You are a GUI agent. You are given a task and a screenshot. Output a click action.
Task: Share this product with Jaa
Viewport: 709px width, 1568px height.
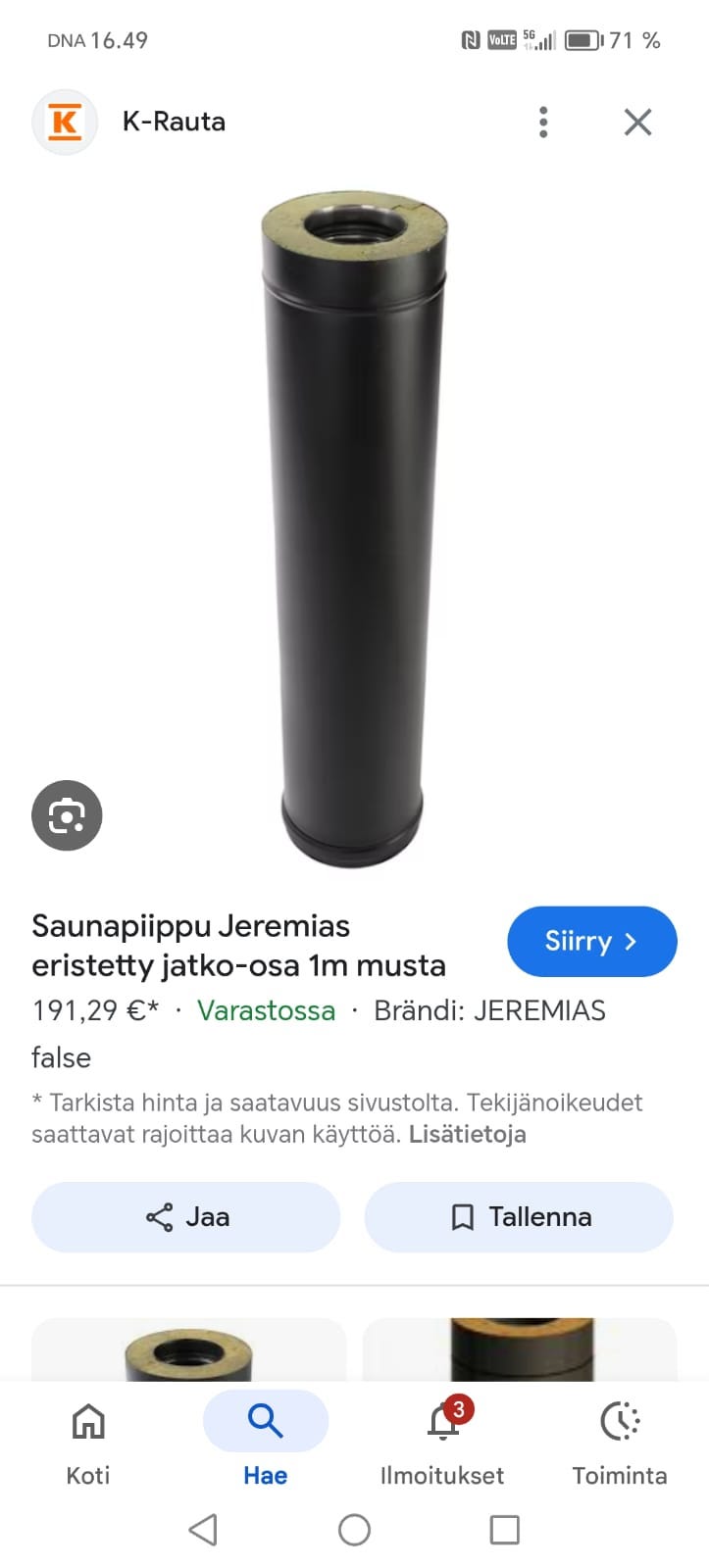point(186,1217)
